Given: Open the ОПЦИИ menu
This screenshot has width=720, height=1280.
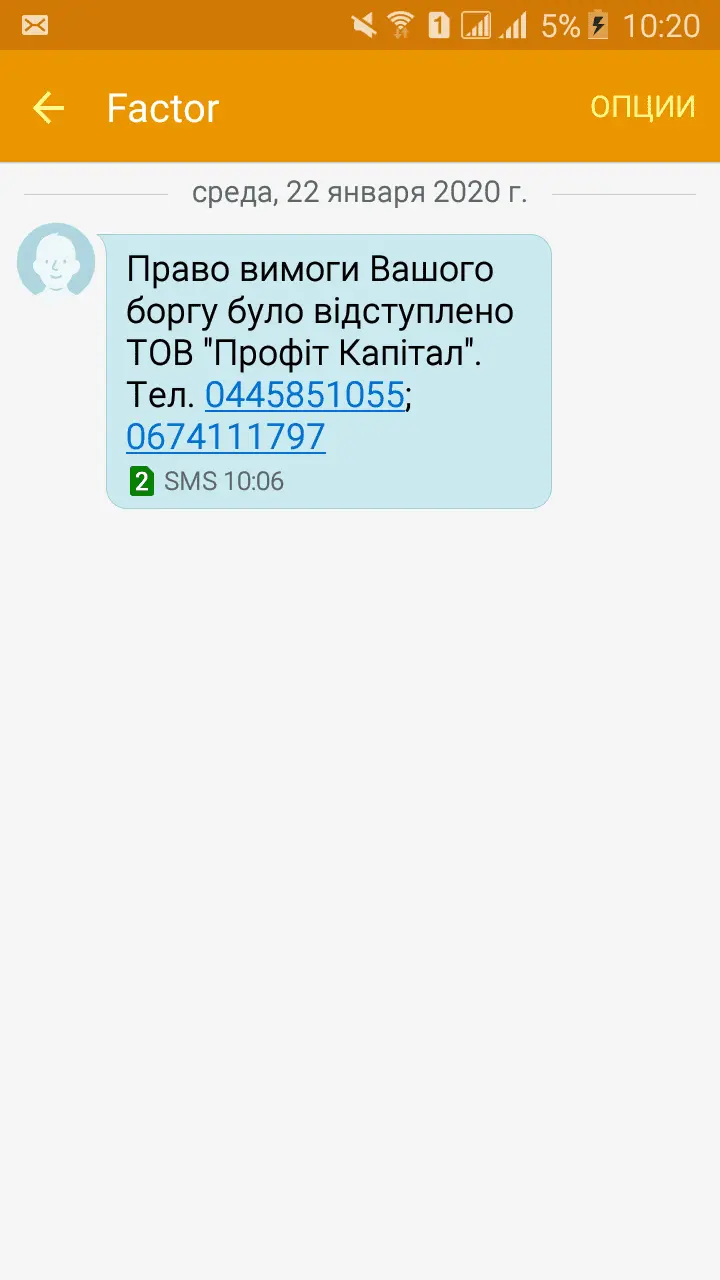Looking at the screenshot, I should click(x=642, y=107).
